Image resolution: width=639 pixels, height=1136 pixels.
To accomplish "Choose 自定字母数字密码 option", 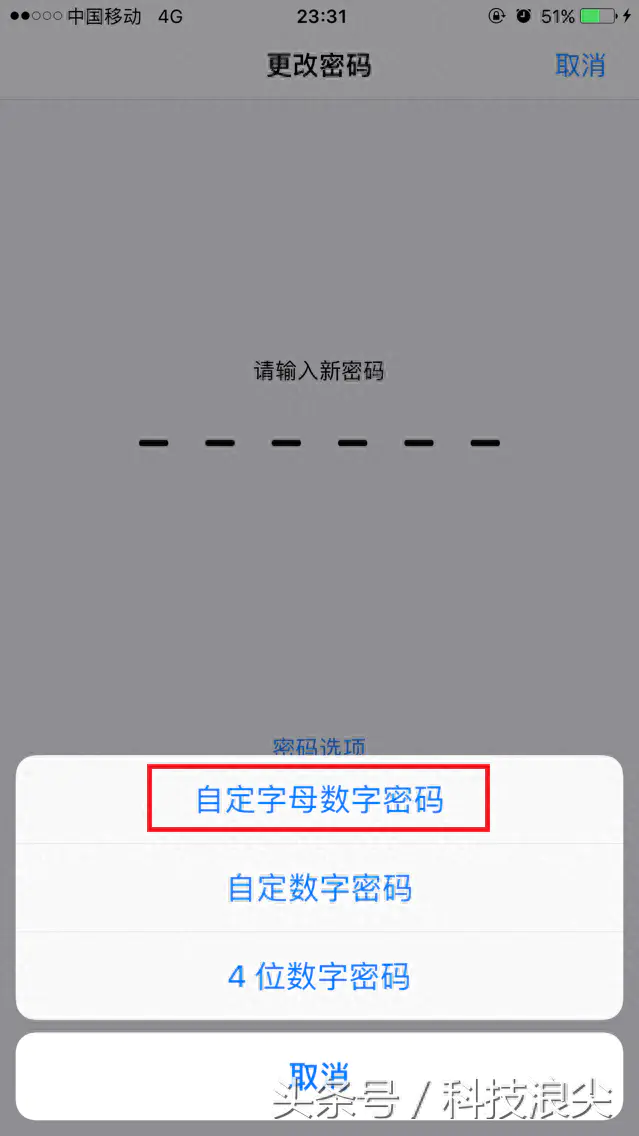I will tap(320, 799).
